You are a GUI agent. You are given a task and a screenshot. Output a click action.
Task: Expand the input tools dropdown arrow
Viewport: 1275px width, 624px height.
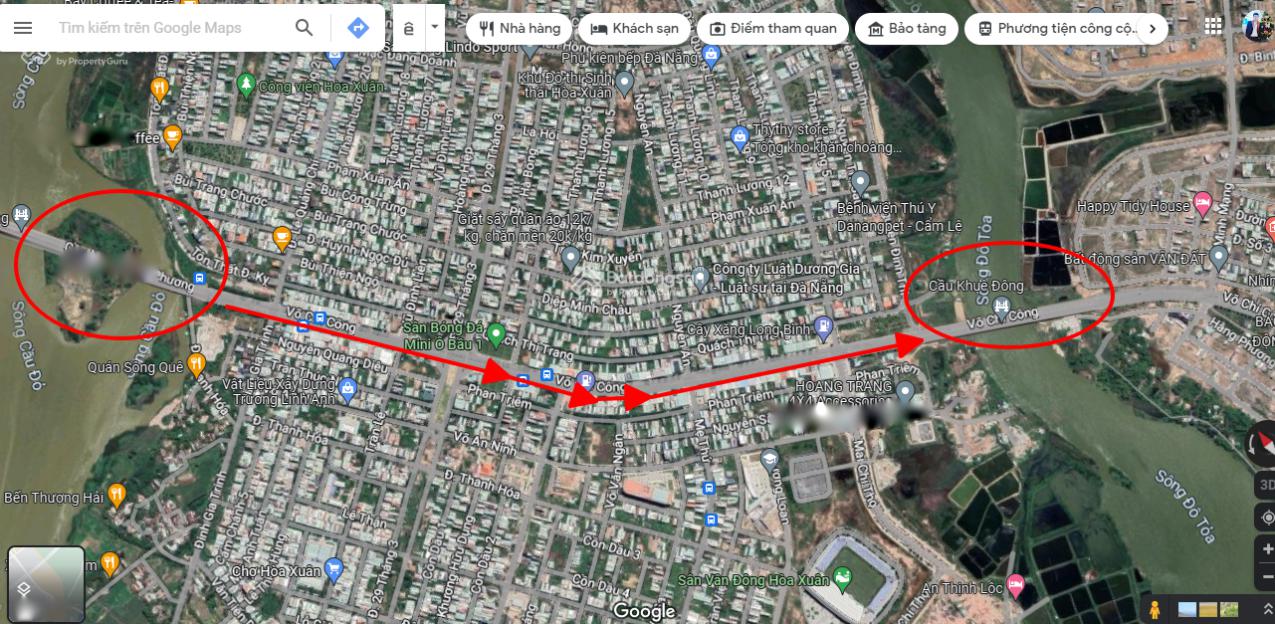click(x=434, y=28)
